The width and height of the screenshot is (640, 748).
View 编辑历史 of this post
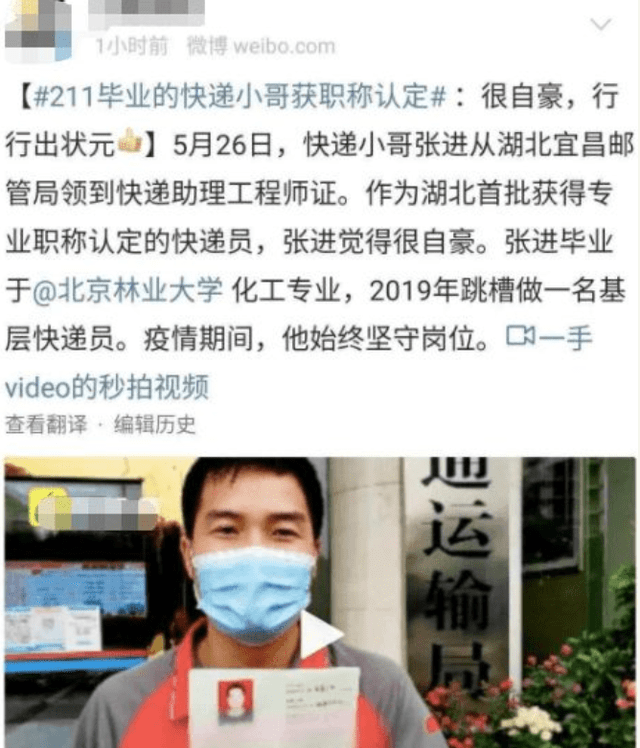point(154,424)
